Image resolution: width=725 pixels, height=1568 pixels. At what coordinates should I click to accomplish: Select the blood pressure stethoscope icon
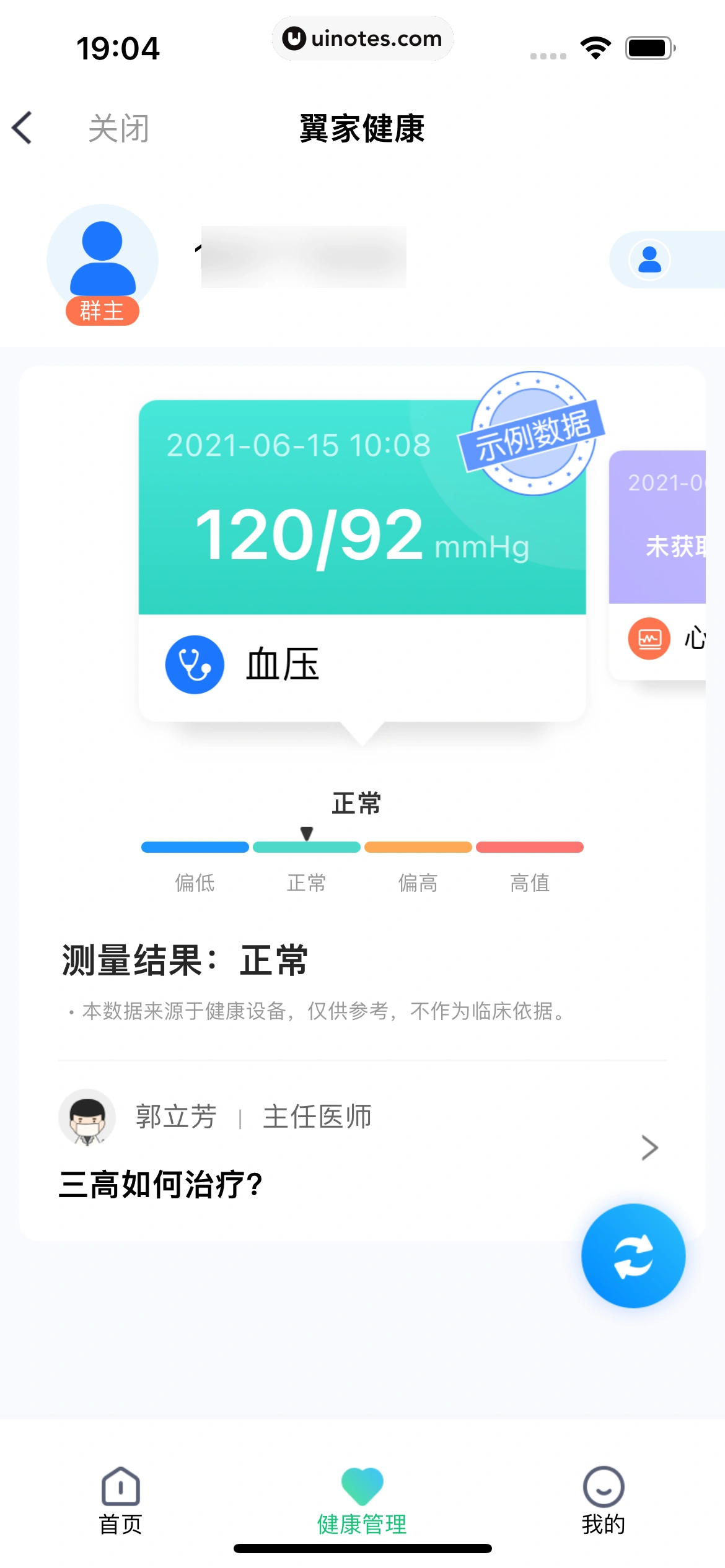click(194, 663)
